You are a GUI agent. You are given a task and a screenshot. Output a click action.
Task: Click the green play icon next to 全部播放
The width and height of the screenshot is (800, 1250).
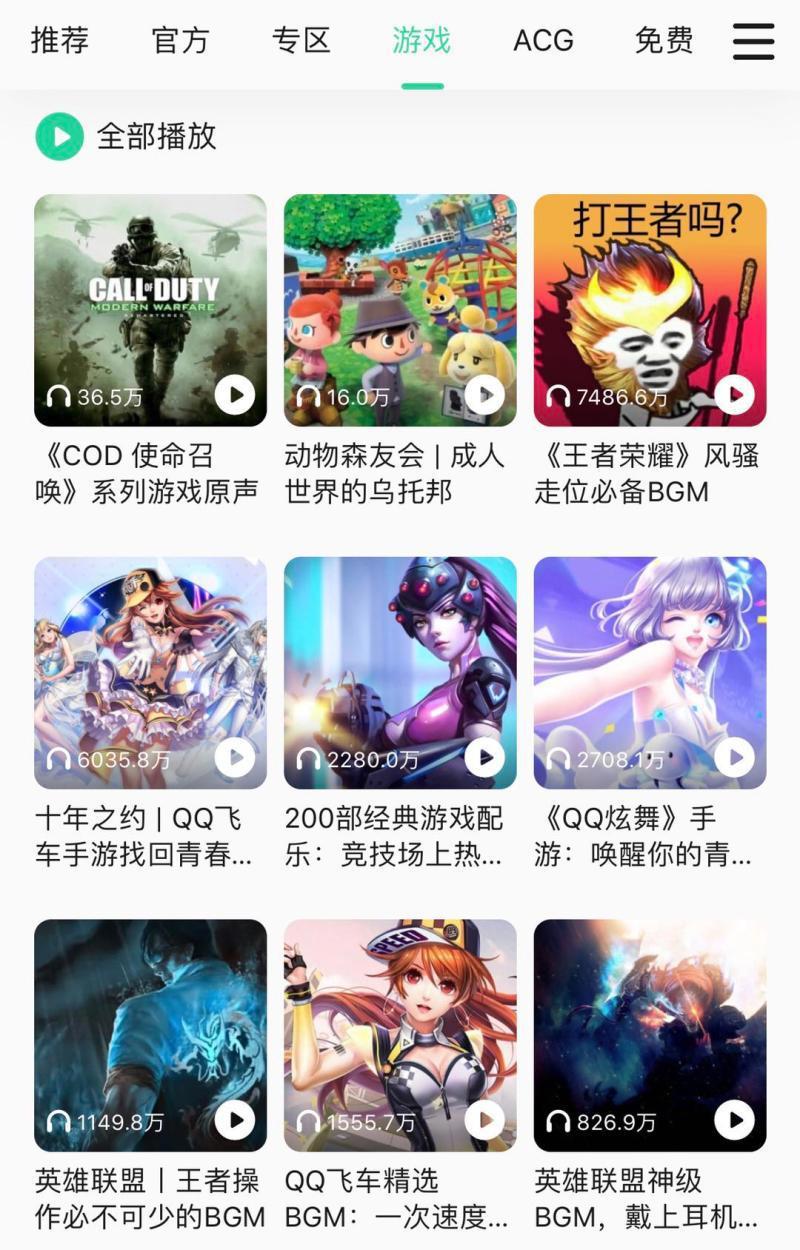(x=58, y=136)
